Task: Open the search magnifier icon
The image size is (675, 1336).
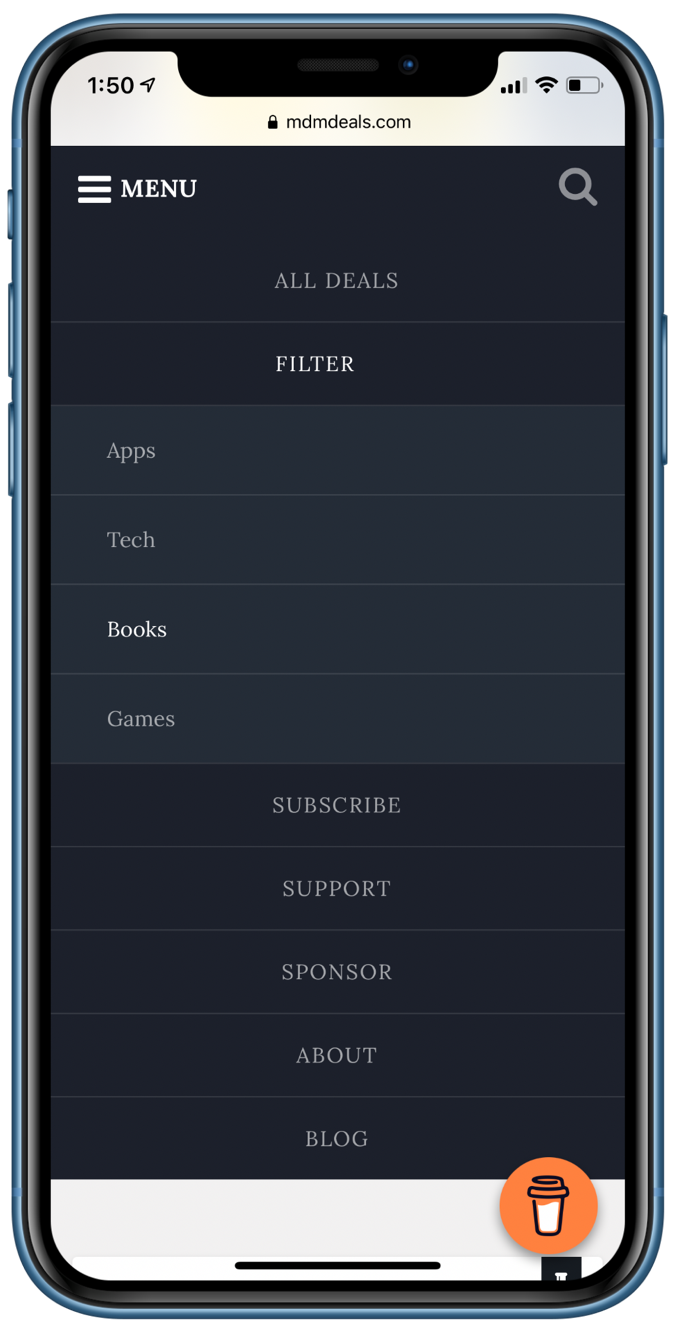Action: (x=578, y=187)
